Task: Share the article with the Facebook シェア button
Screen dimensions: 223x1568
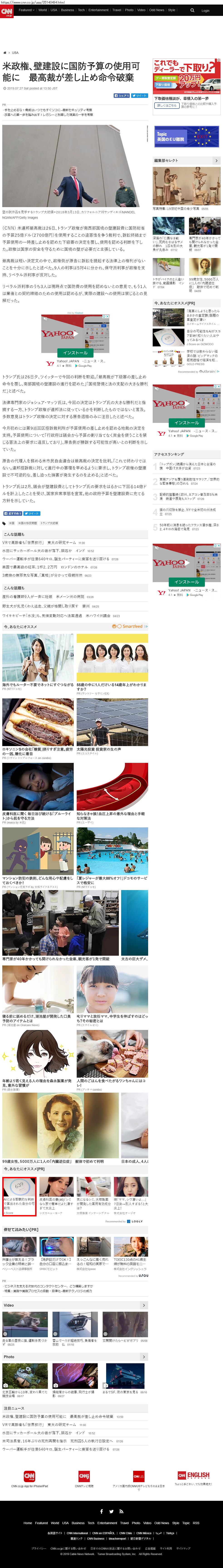Action: coord(122,96)
